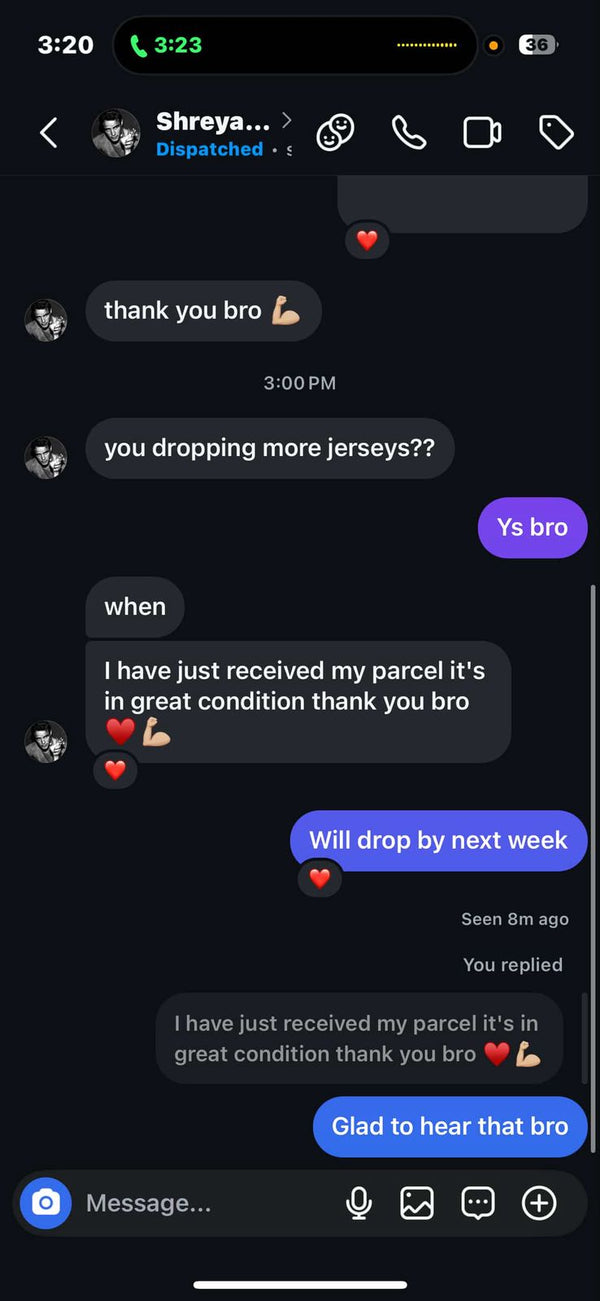Tap the heart reaction under "Will drop by next week"
Screen dimensions: 600x1301
tap(320, 878)
